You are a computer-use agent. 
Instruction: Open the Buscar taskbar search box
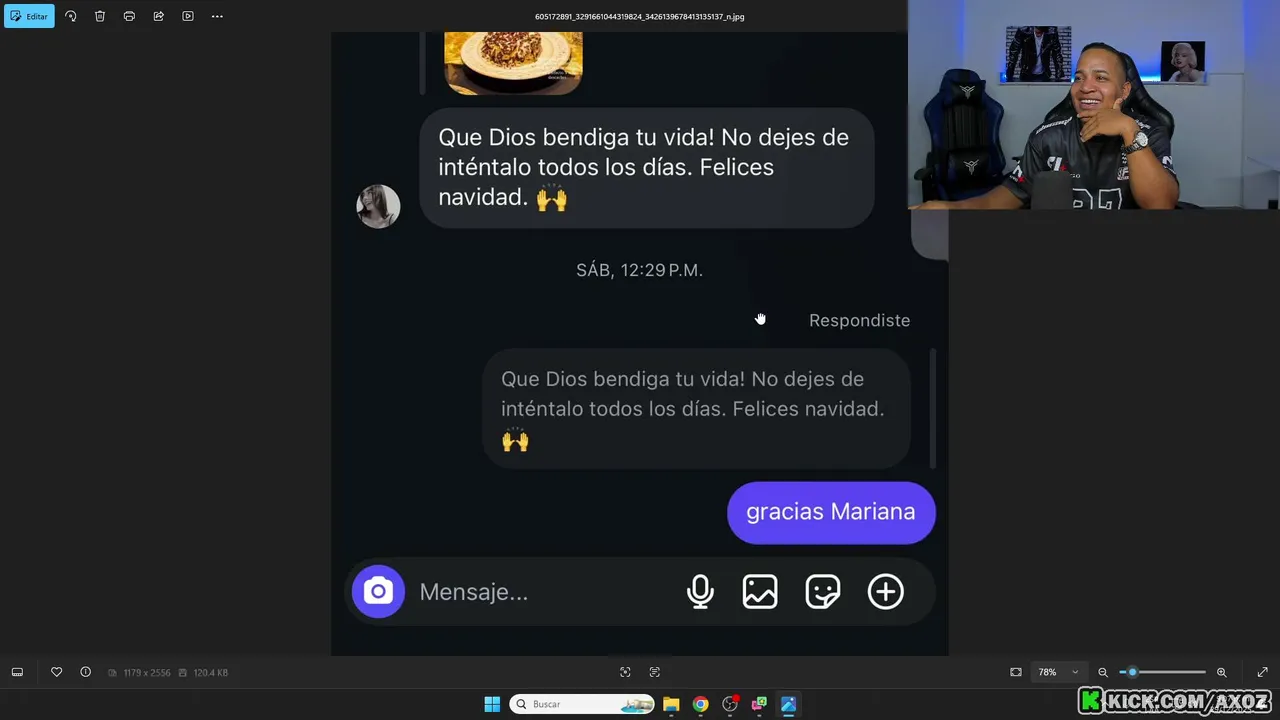[582, 704]
